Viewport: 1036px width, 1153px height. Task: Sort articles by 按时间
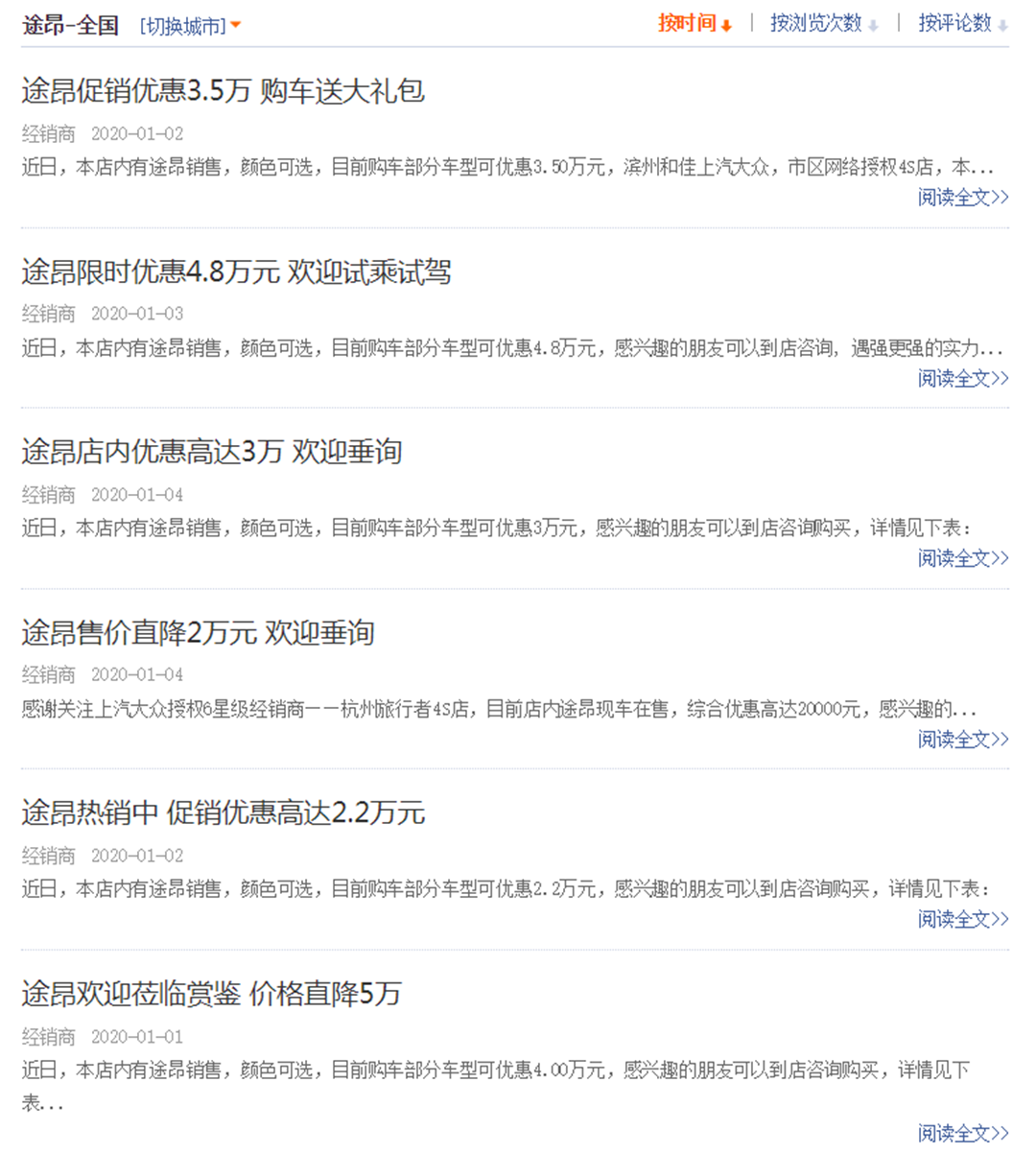click(694, 23)
